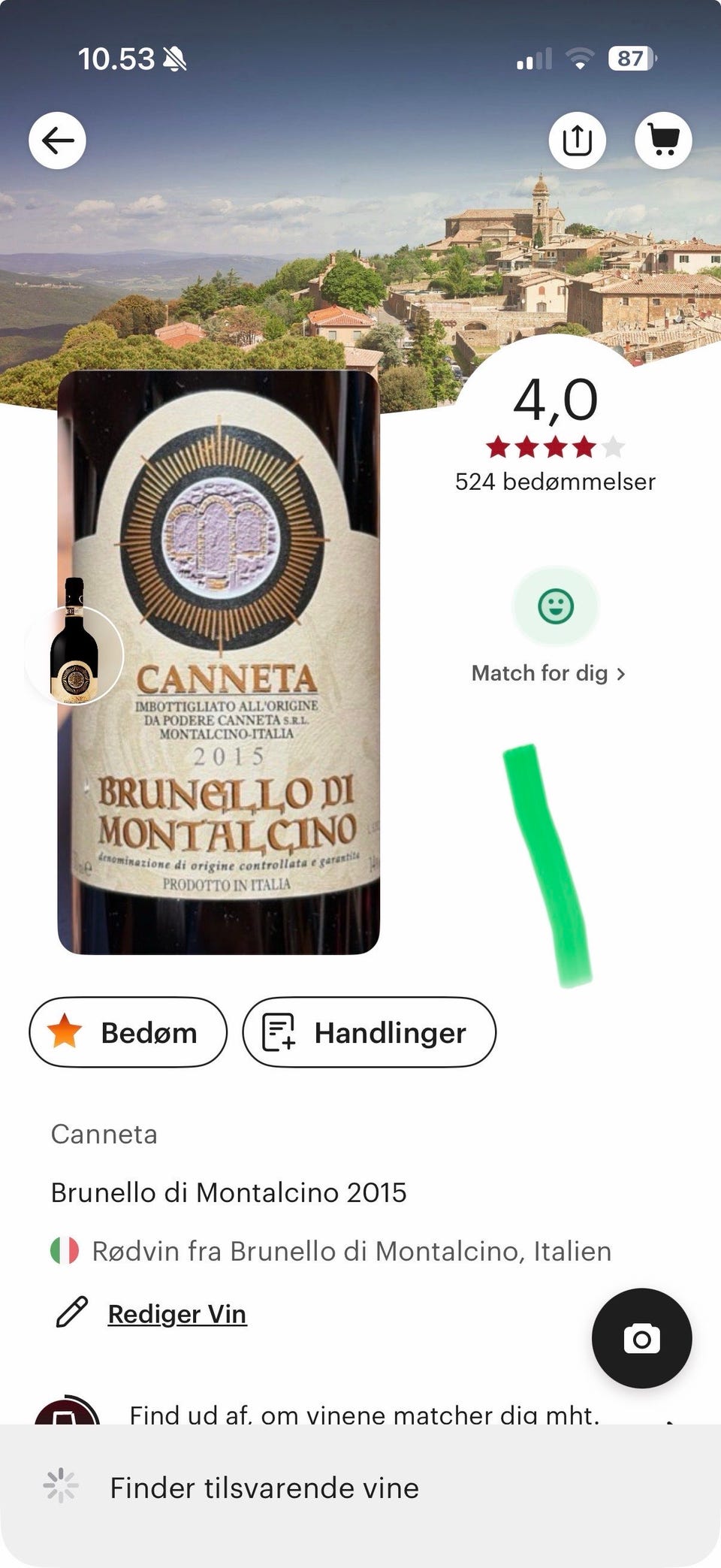Select the Handlinger action
The image size is (721, 1568).
click(x=370, y=1032)
